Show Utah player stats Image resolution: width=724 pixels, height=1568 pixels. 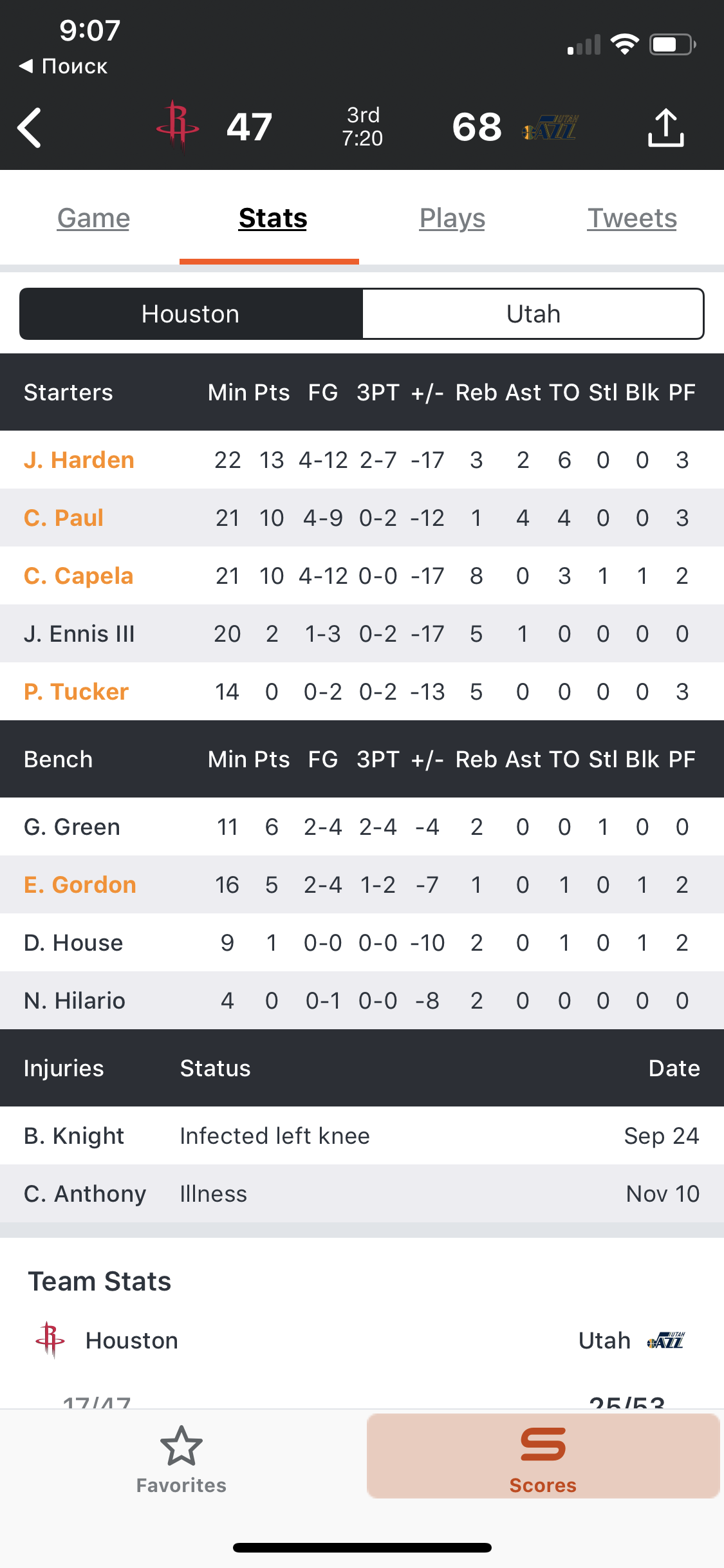coord(533,313)
